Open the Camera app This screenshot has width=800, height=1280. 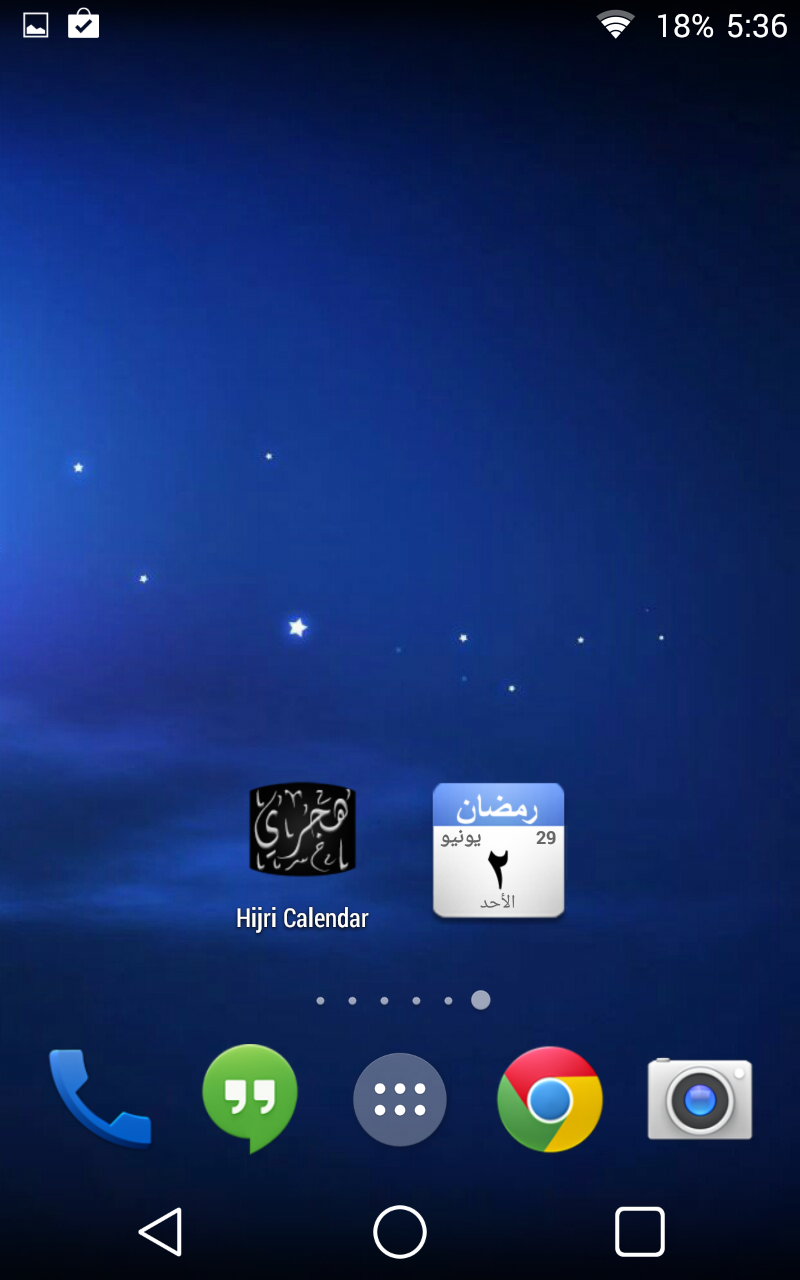(700, 1100)
